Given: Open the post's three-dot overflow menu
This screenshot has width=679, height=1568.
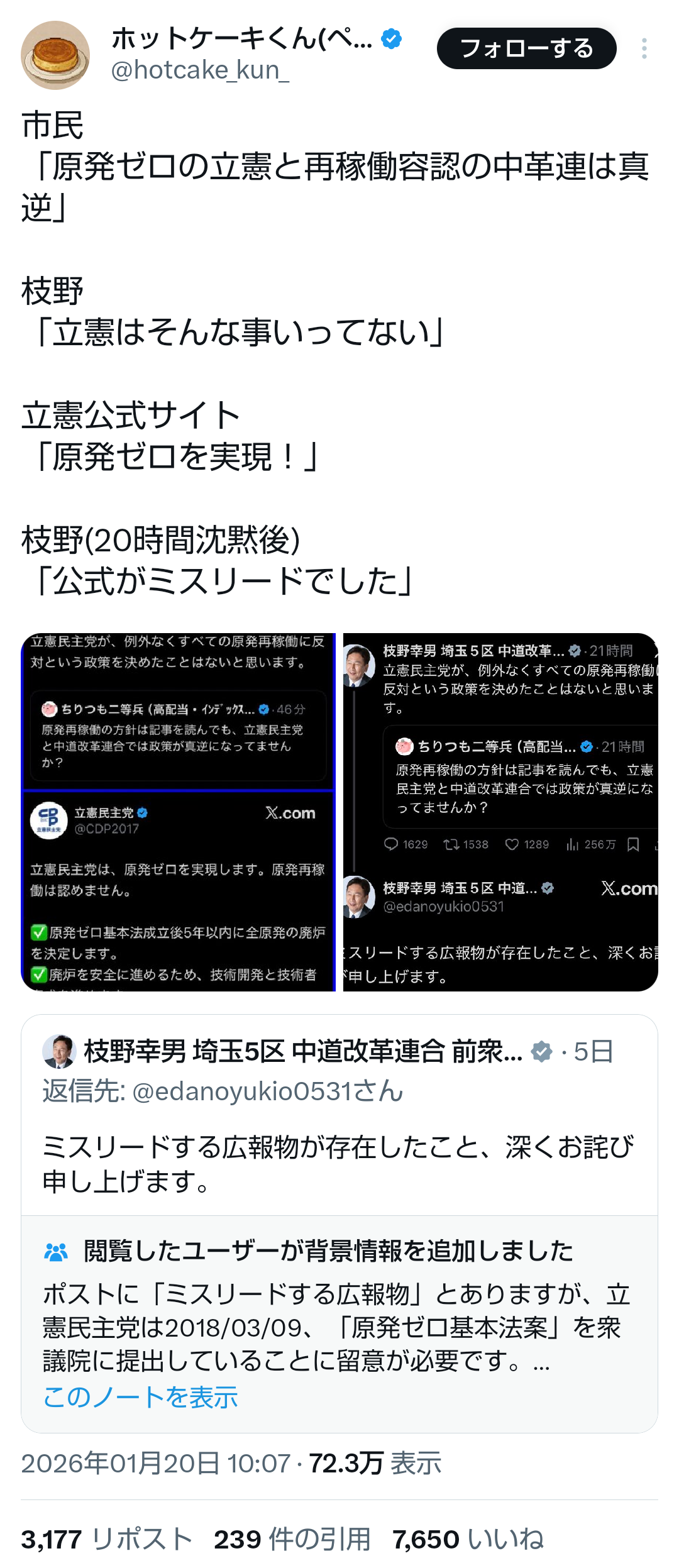Looking at the screenshot, I should pyautogui.click(x=644, y=48).
